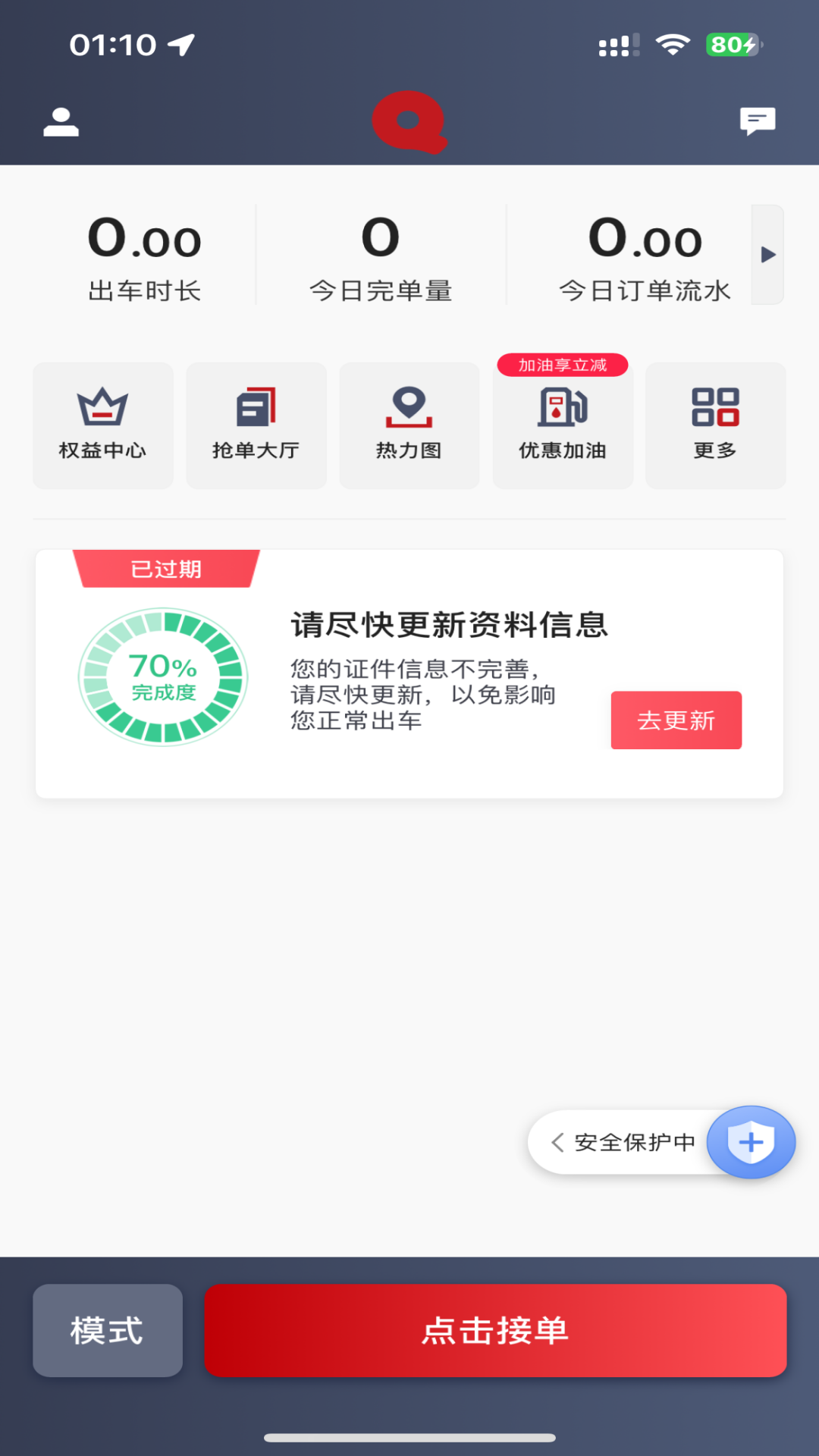Viewport: 819px width, 1456px height.
Task: Expand stats panel via right arrow
Action: (767, 255)
